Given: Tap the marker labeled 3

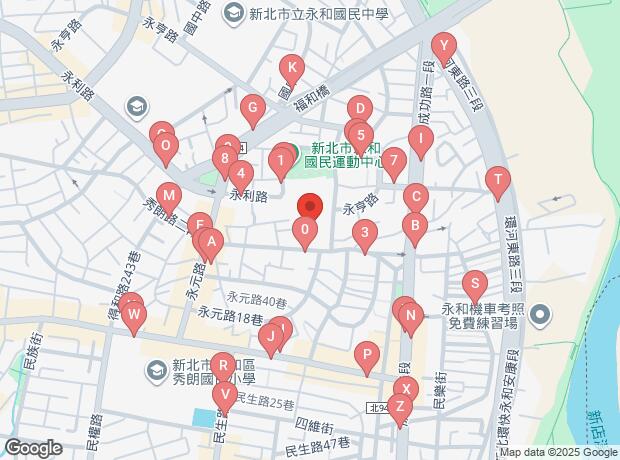Looking at the screenshot, I should (365, 234).
